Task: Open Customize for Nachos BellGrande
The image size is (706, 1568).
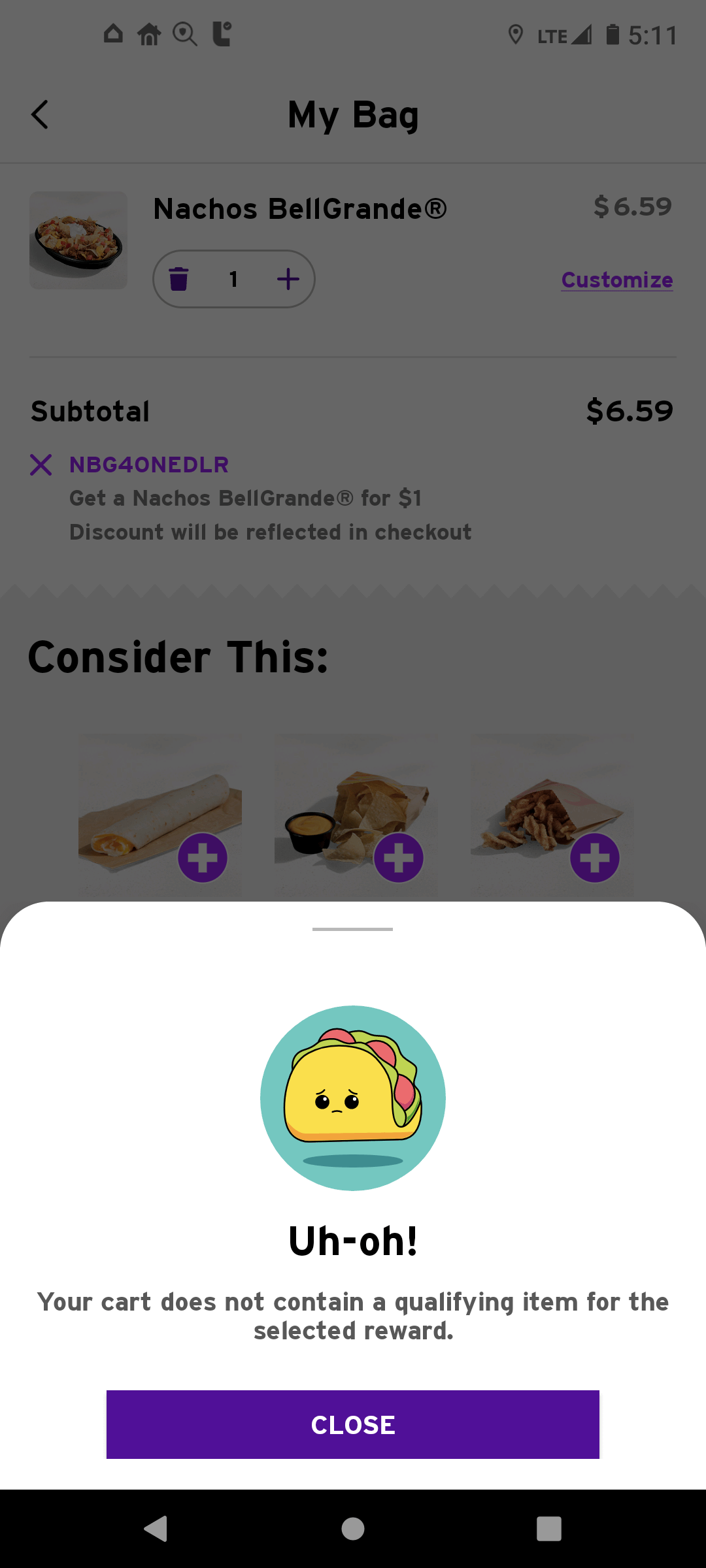Action: click(616, 280)
